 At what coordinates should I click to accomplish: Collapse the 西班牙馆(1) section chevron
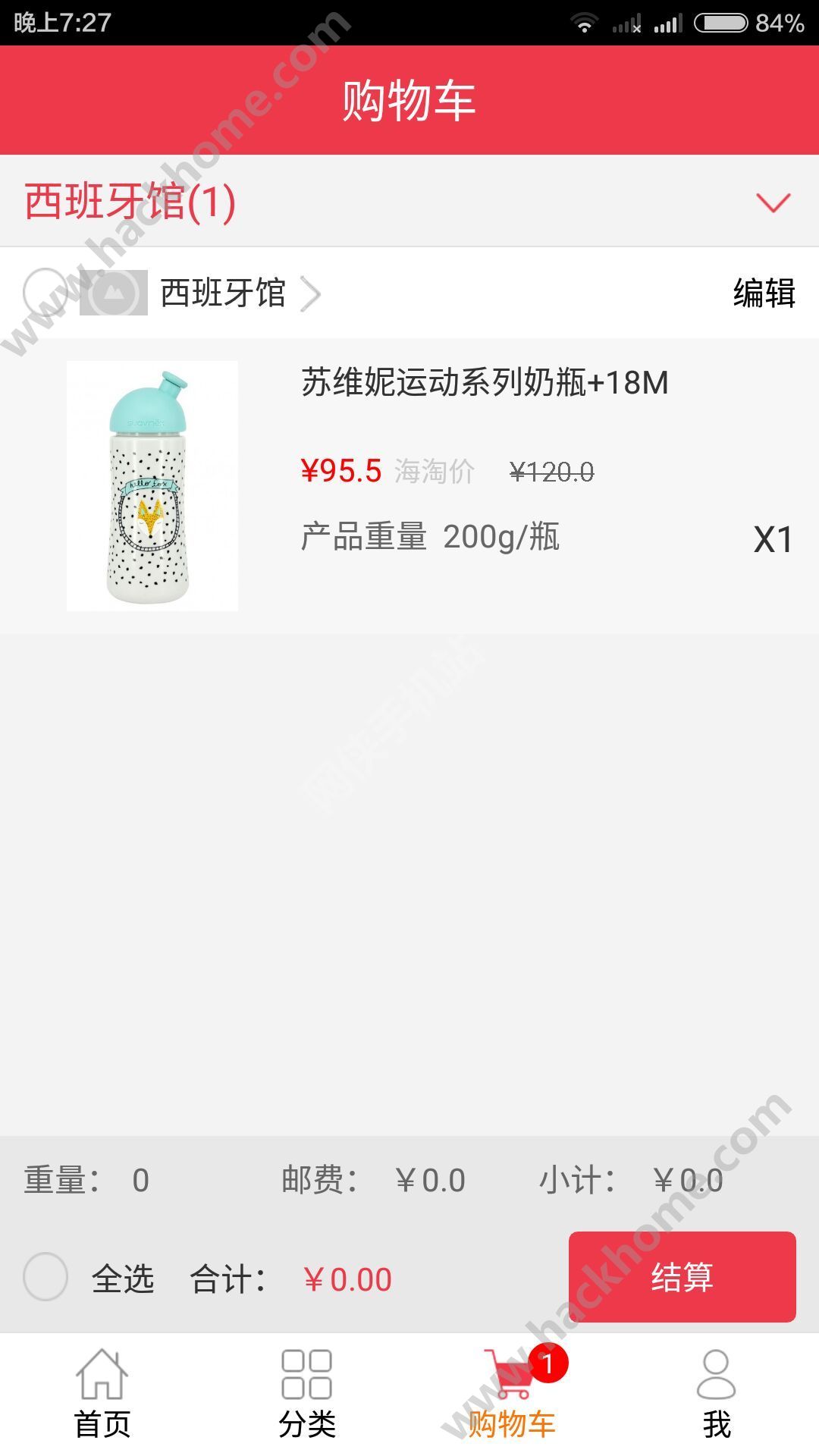pos(773,202)
